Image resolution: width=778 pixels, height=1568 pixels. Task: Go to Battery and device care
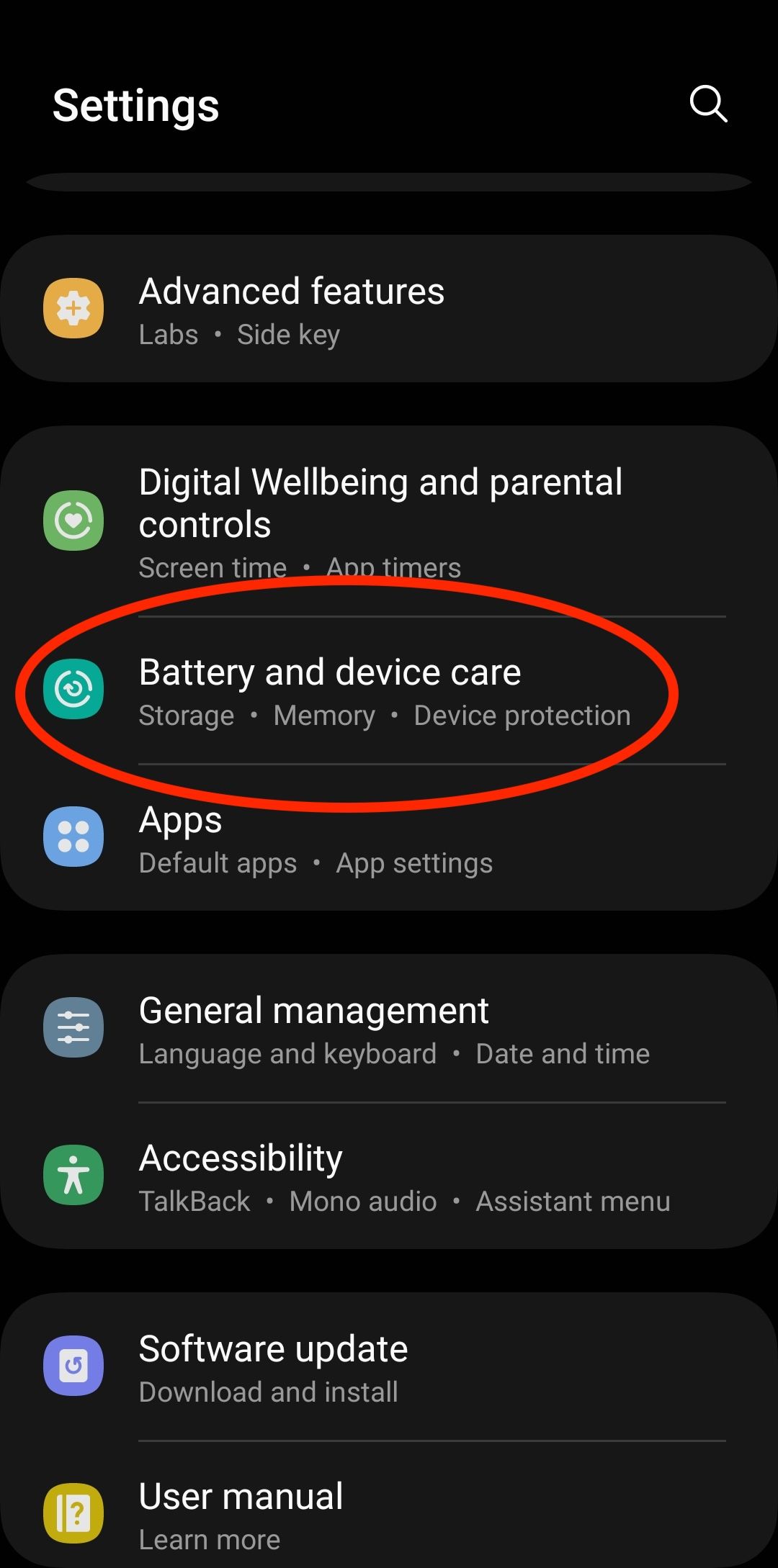click(389, 691)
